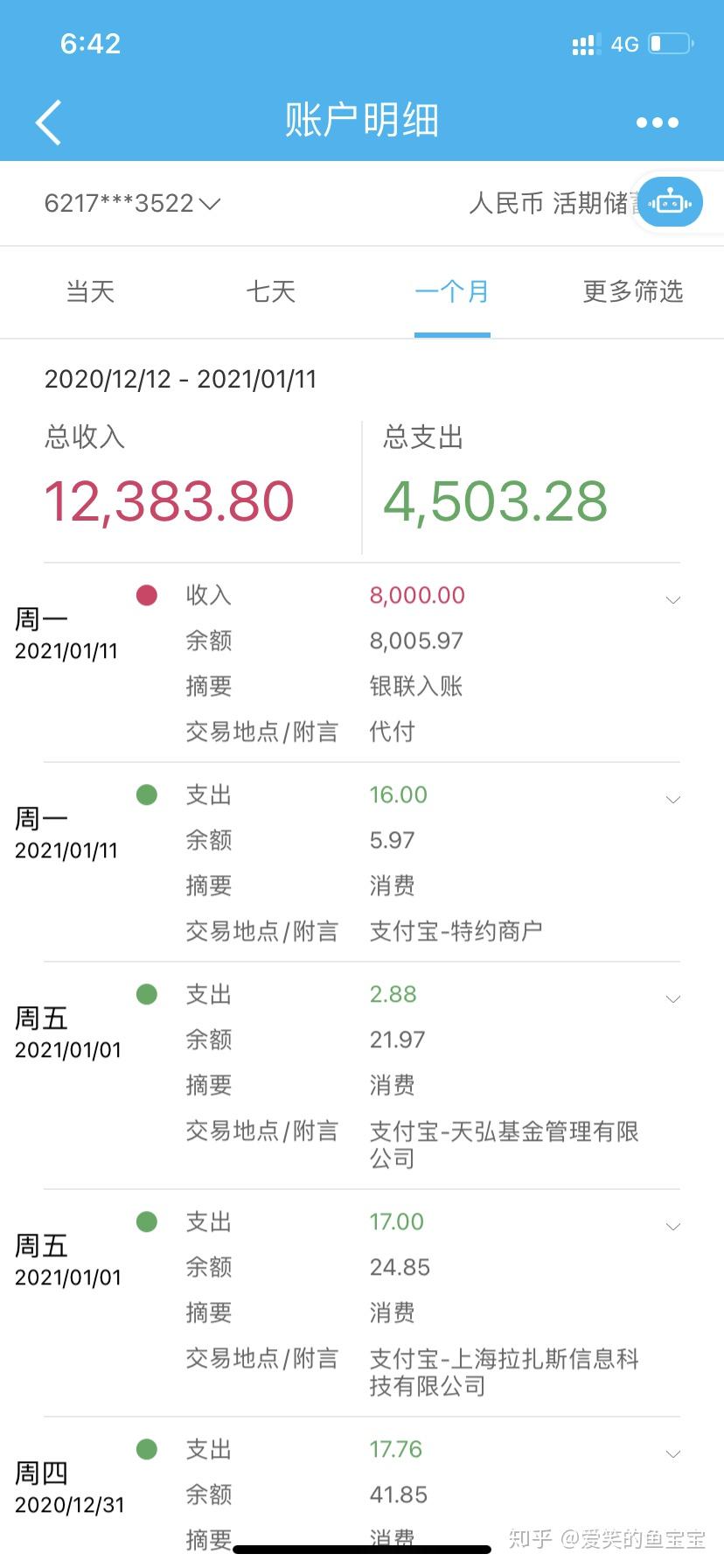Expand the 8,000.00 income transaction details
The height and width of the screenshot is (1568, 724).
coord(672,600)
